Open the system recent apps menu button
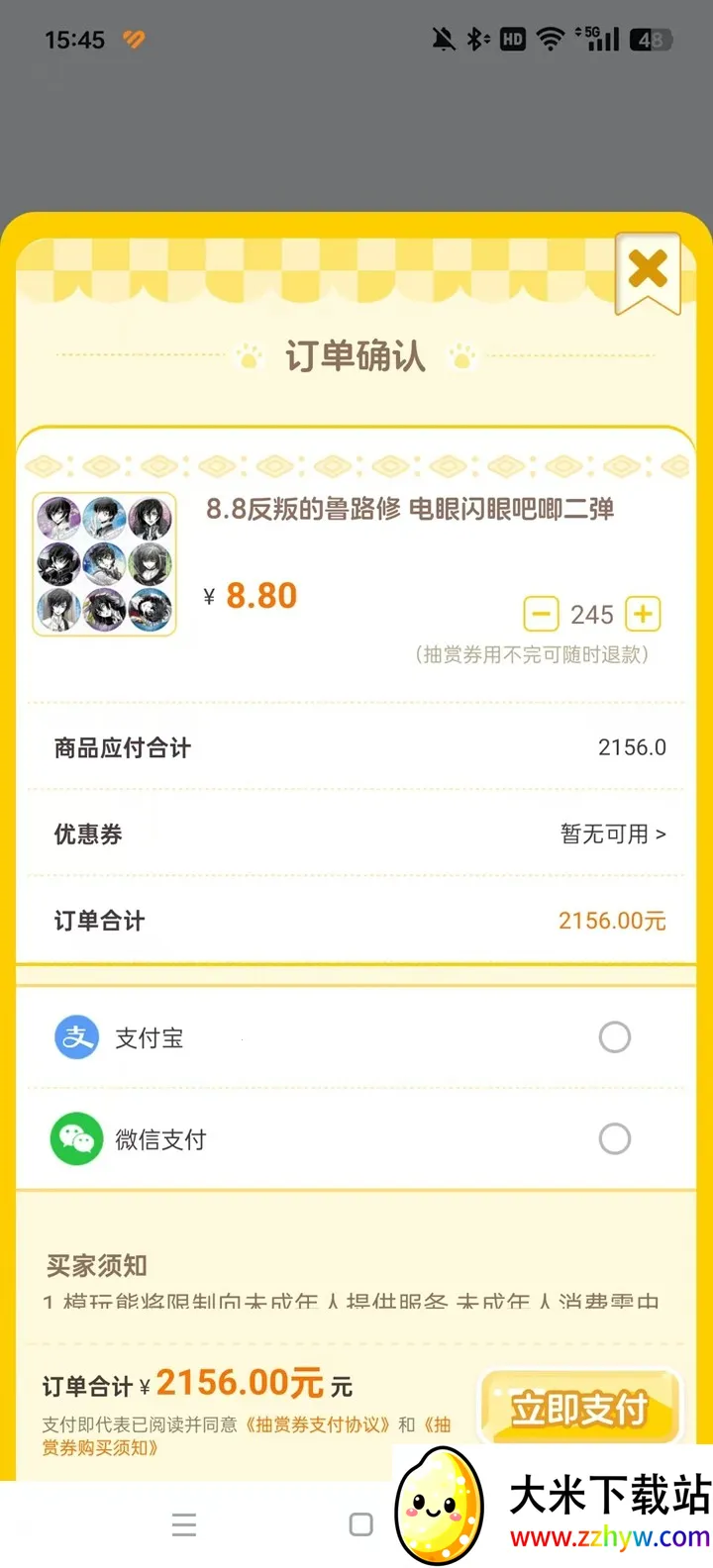 184,1524
